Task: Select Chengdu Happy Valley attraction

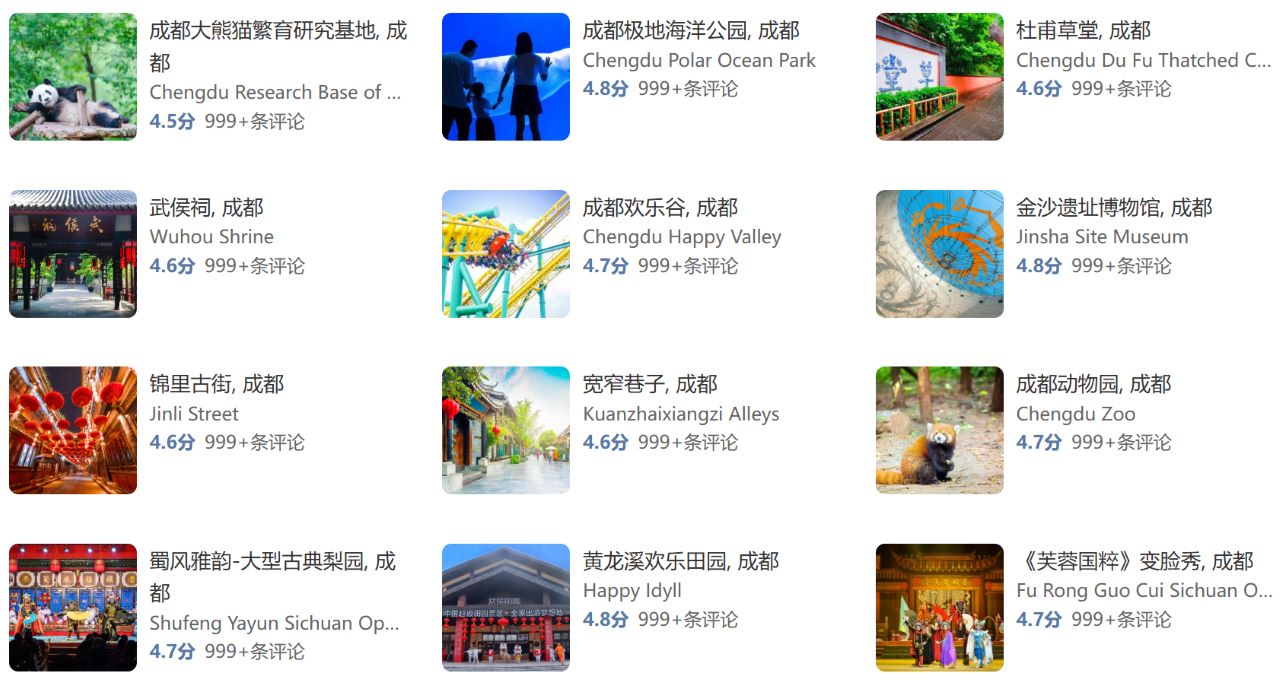Action: pyautogui.click(x=660, y=208)
